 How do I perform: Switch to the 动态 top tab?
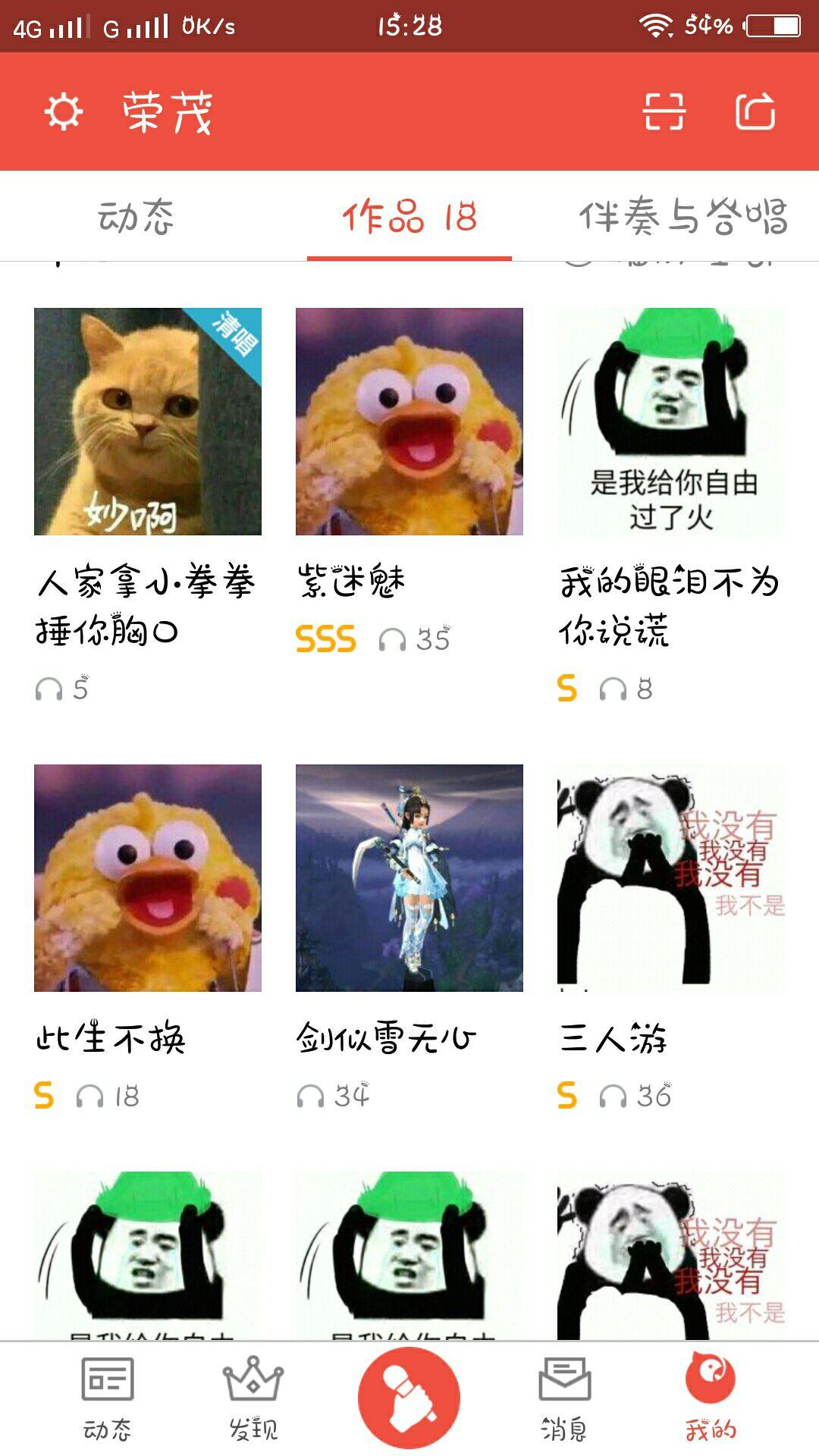coord(136,217)
